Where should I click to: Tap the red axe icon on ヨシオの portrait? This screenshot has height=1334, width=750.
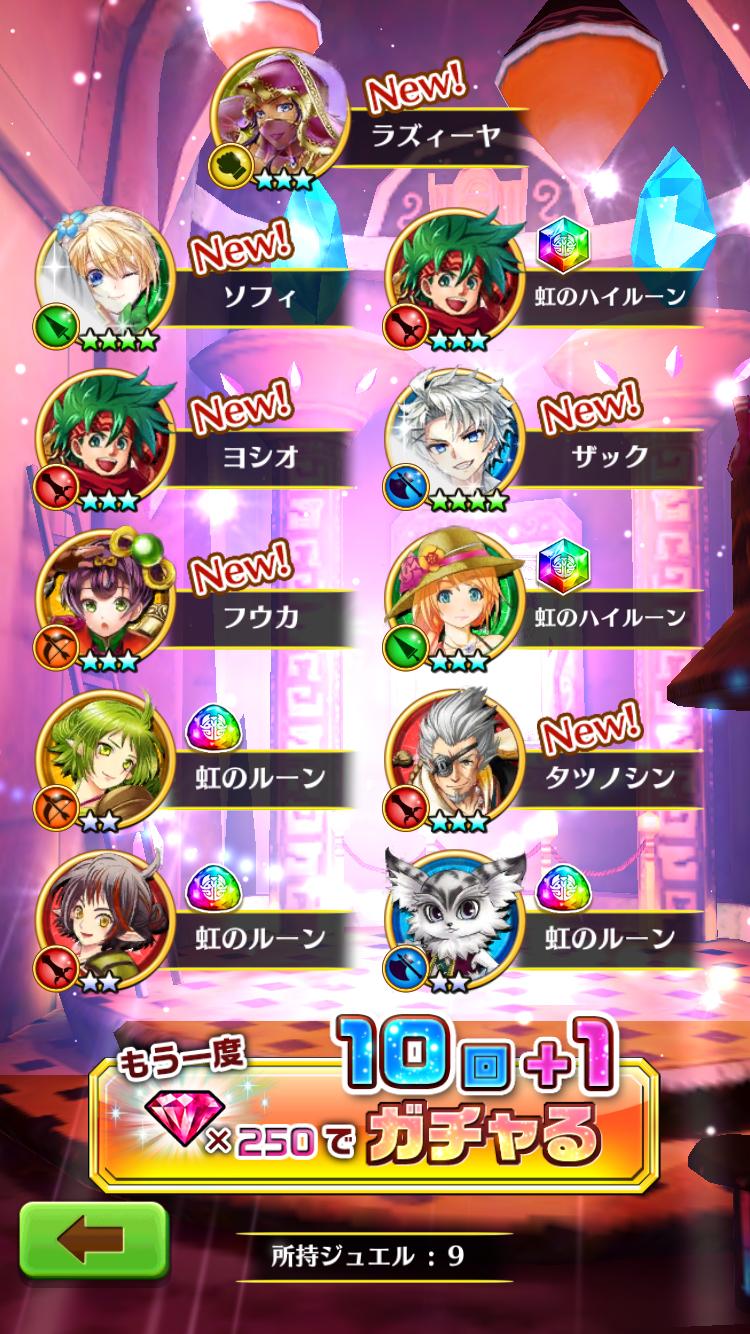pyautogui.click(x=58, y=485)
